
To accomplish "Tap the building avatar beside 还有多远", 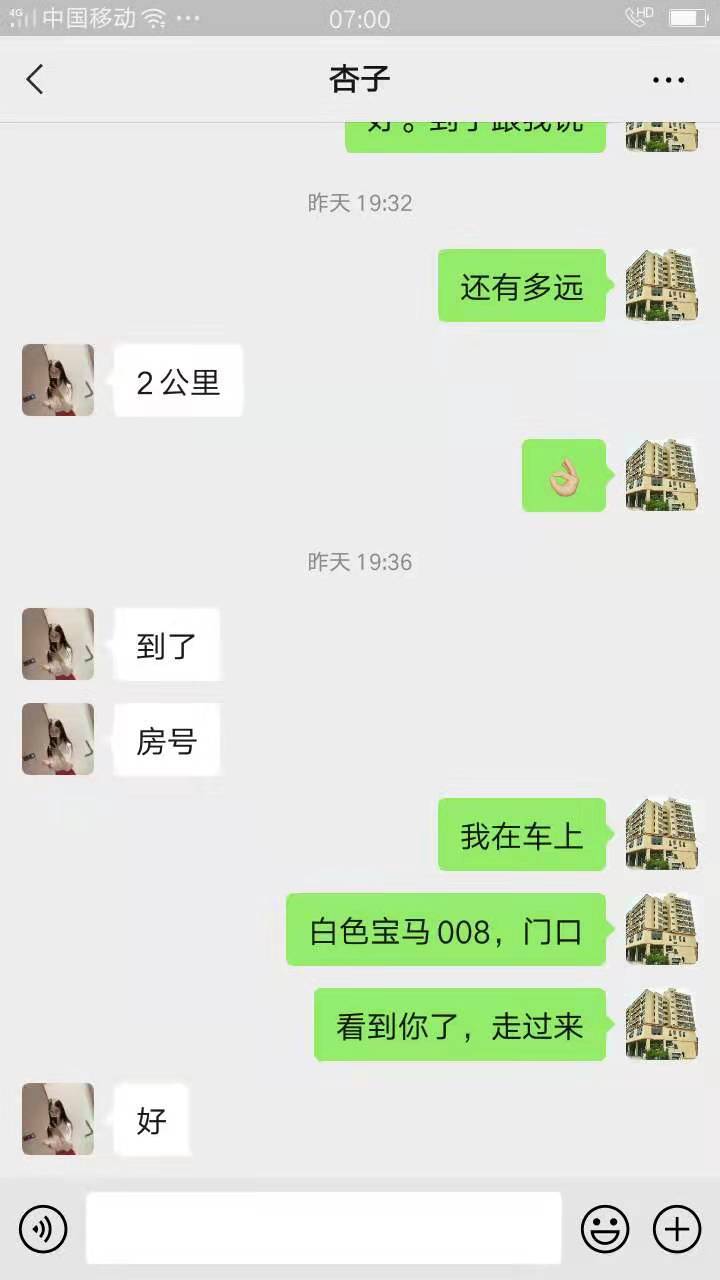I will tap(661, 286).
